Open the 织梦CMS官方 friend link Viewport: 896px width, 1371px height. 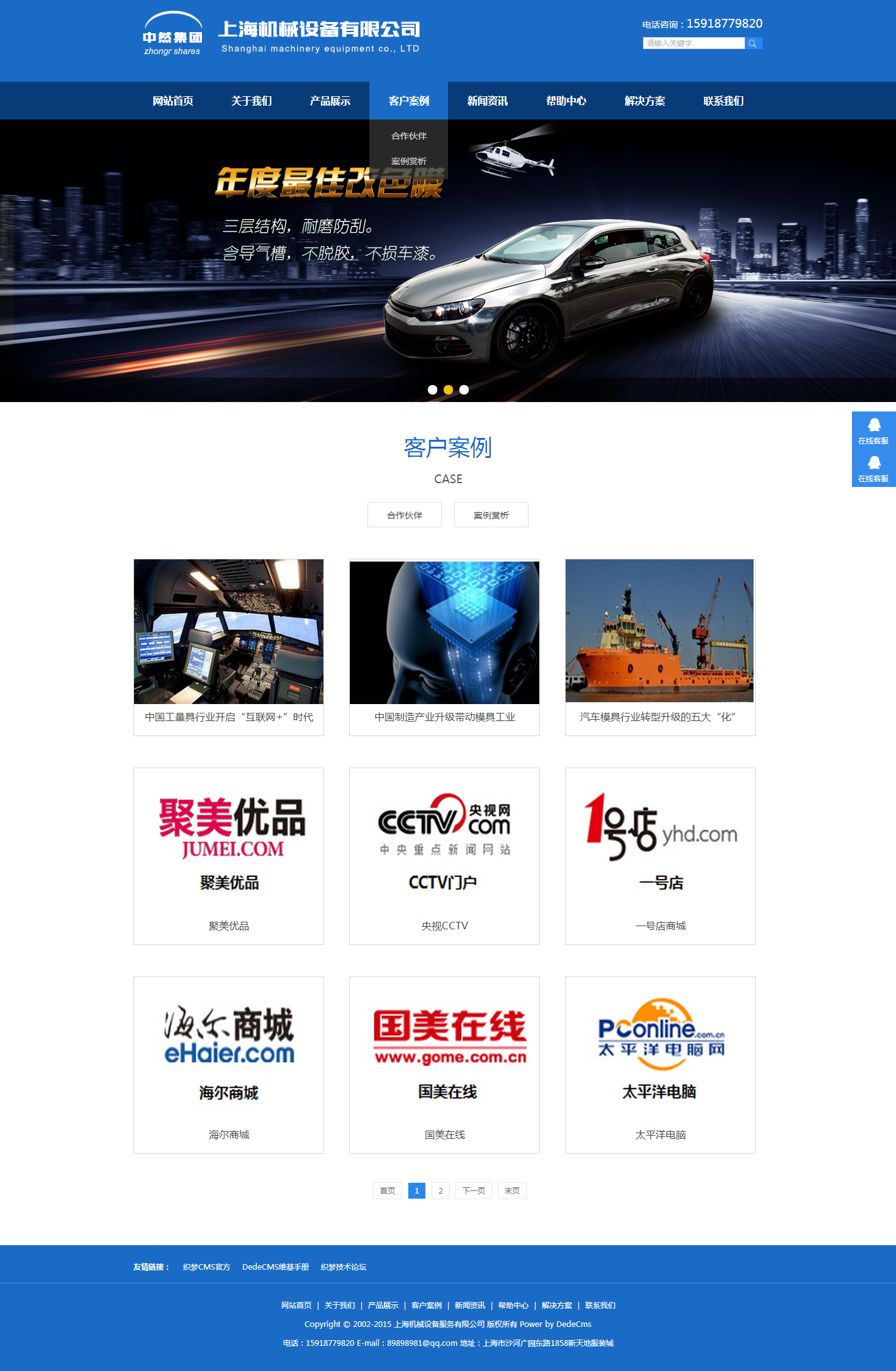(206, 1267)
